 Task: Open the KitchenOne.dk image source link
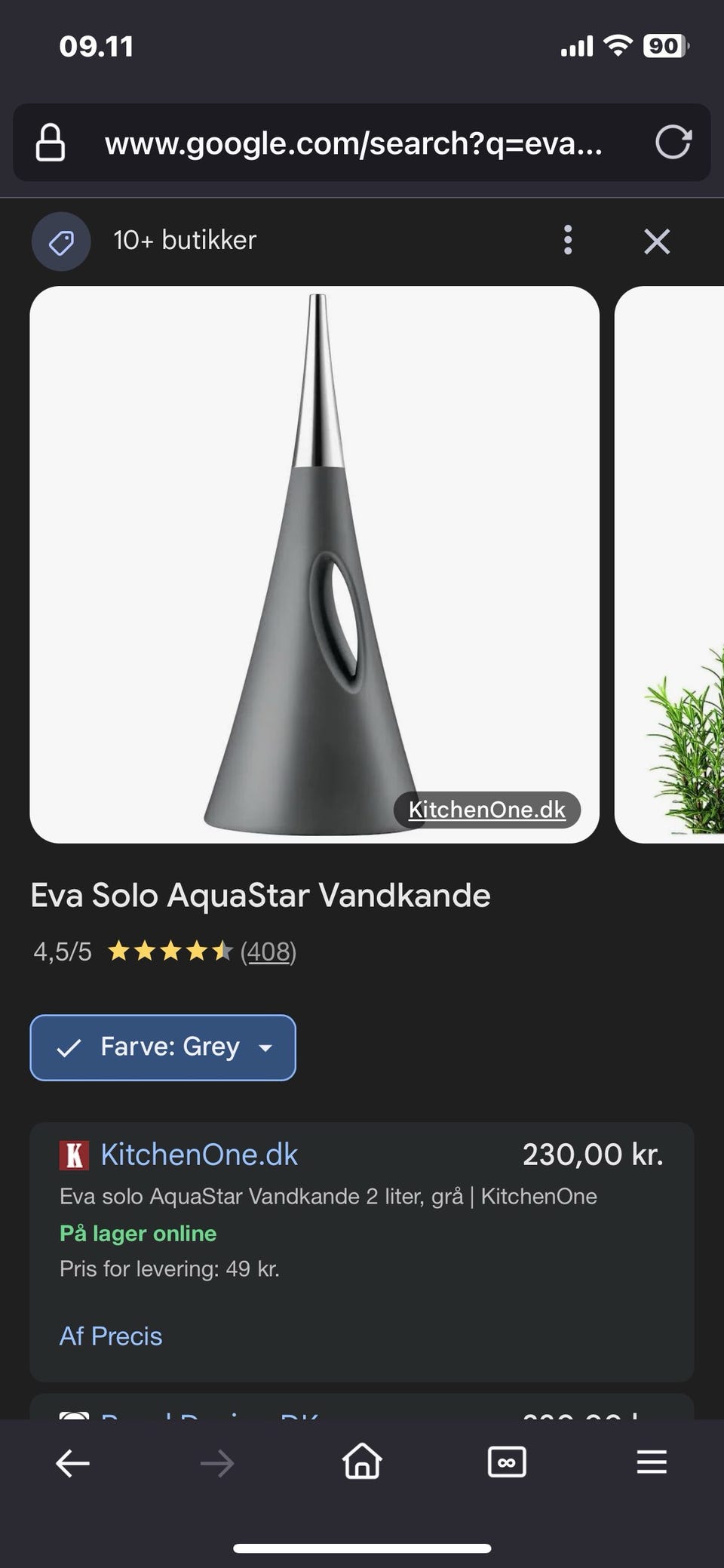(x=486, y=810)
